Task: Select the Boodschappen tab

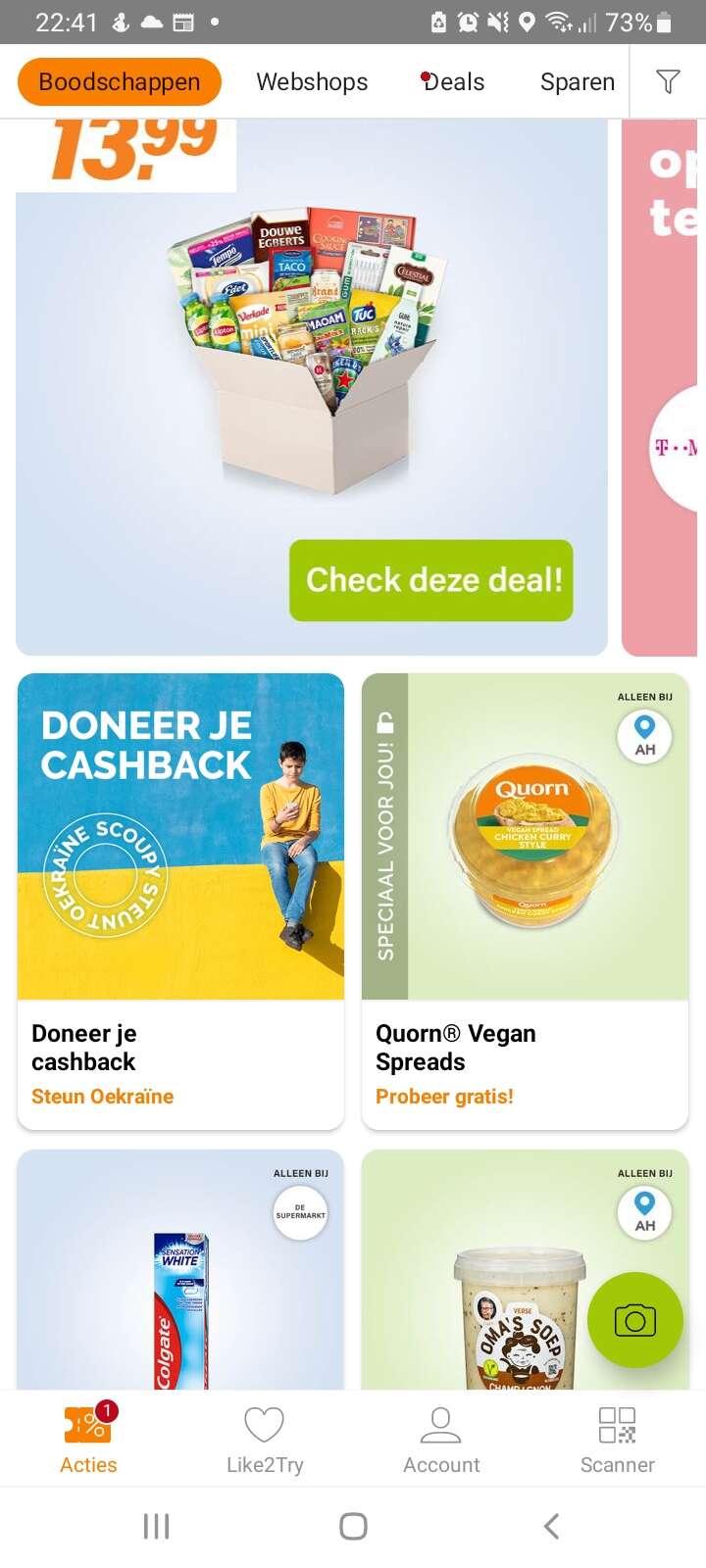Action: point(120,82)
